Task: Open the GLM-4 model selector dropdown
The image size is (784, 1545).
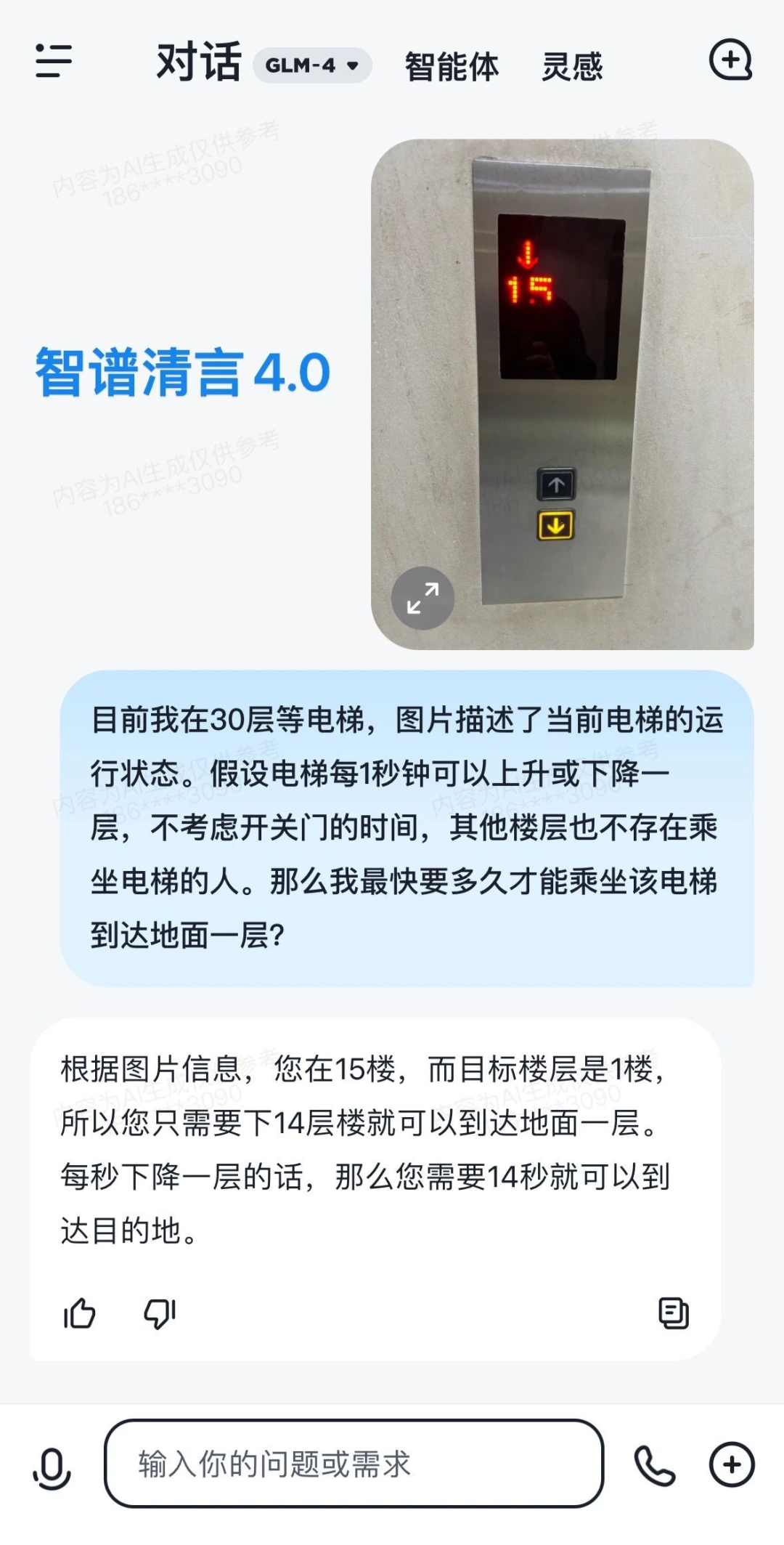Action: pyautogui.click(x=312, y=65)
